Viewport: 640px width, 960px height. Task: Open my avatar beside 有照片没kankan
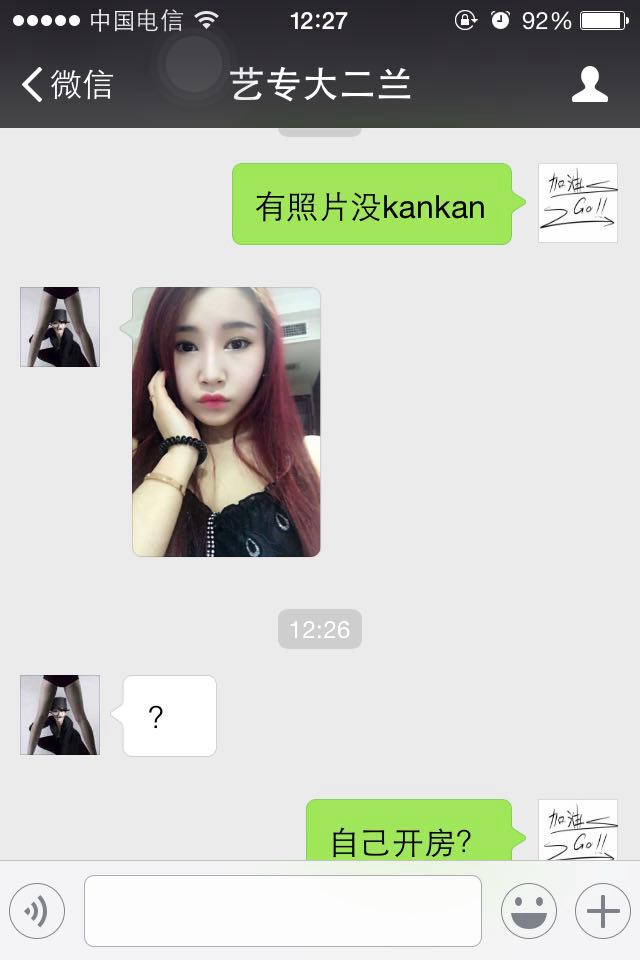(x=577, y=203)
